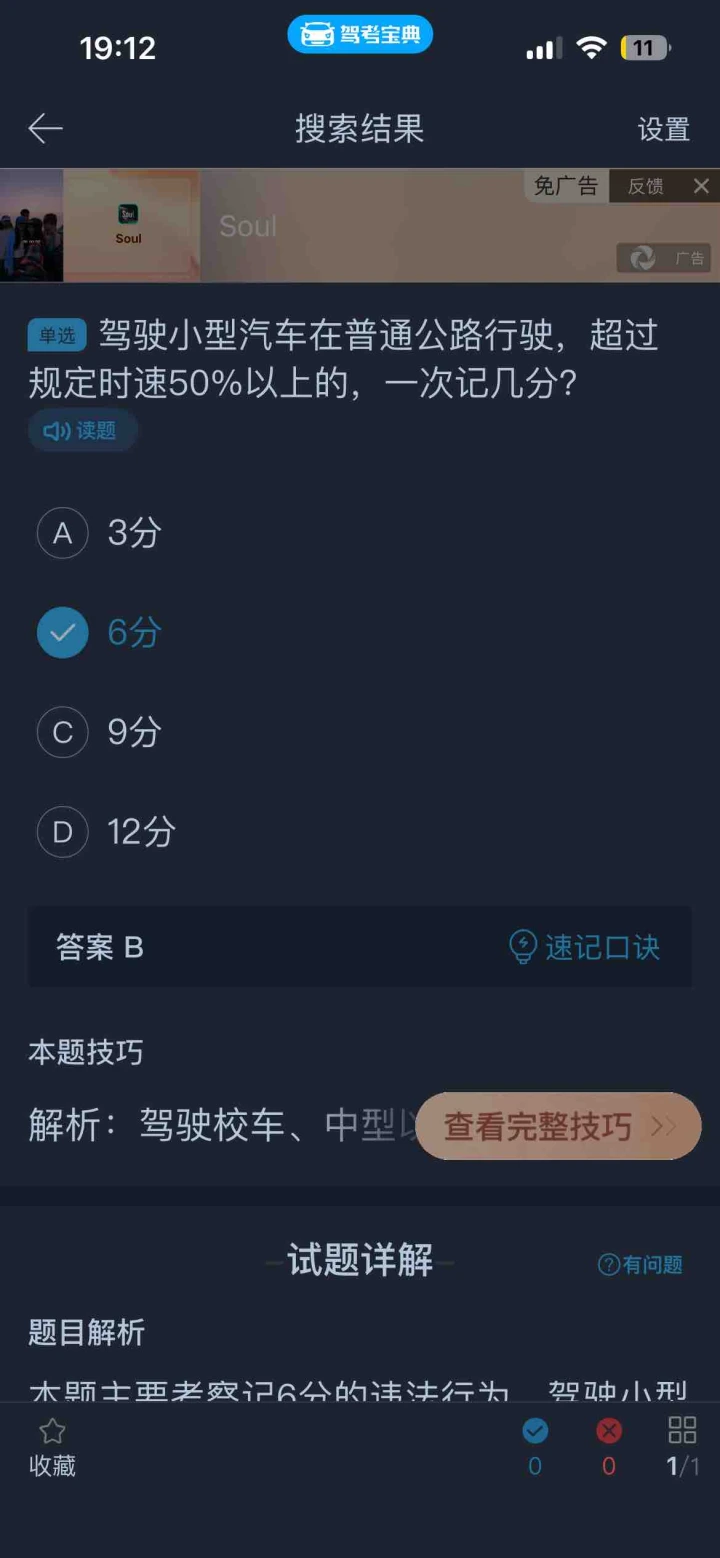Open the question grid 1/1
Viewport: 720px width, 1558px height.
click(x=682, y=1447)
